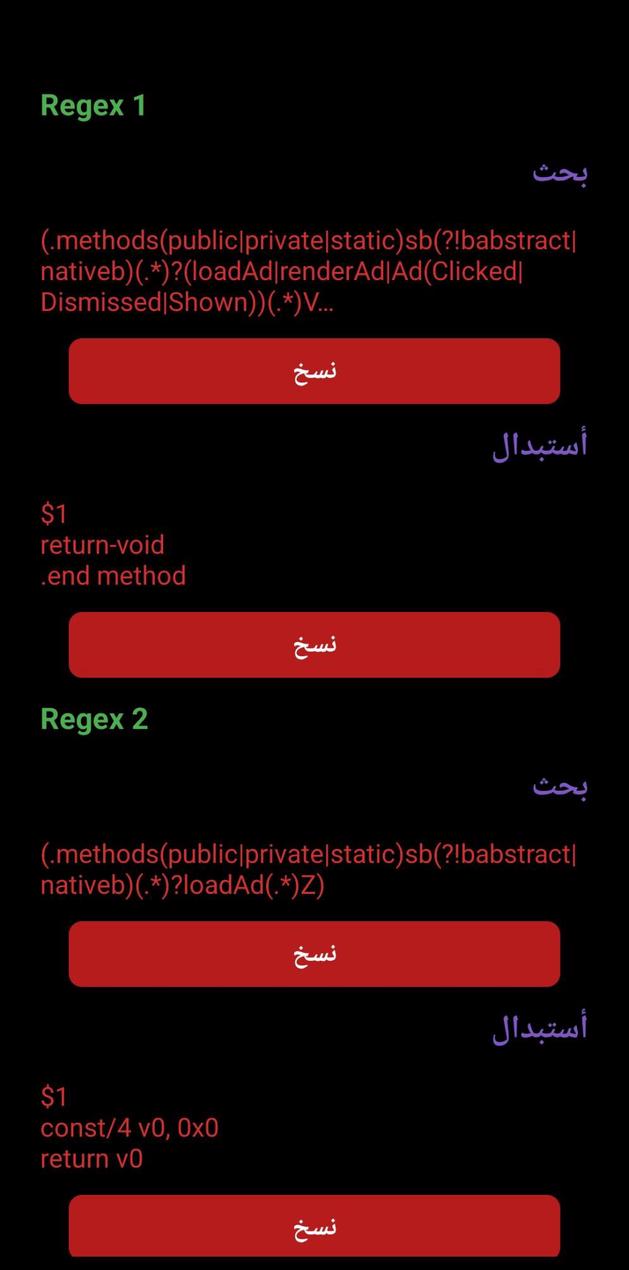Screen dimensions: 629x1270
Task: Copy the Regex 1 search pattern
Action: 314,371
